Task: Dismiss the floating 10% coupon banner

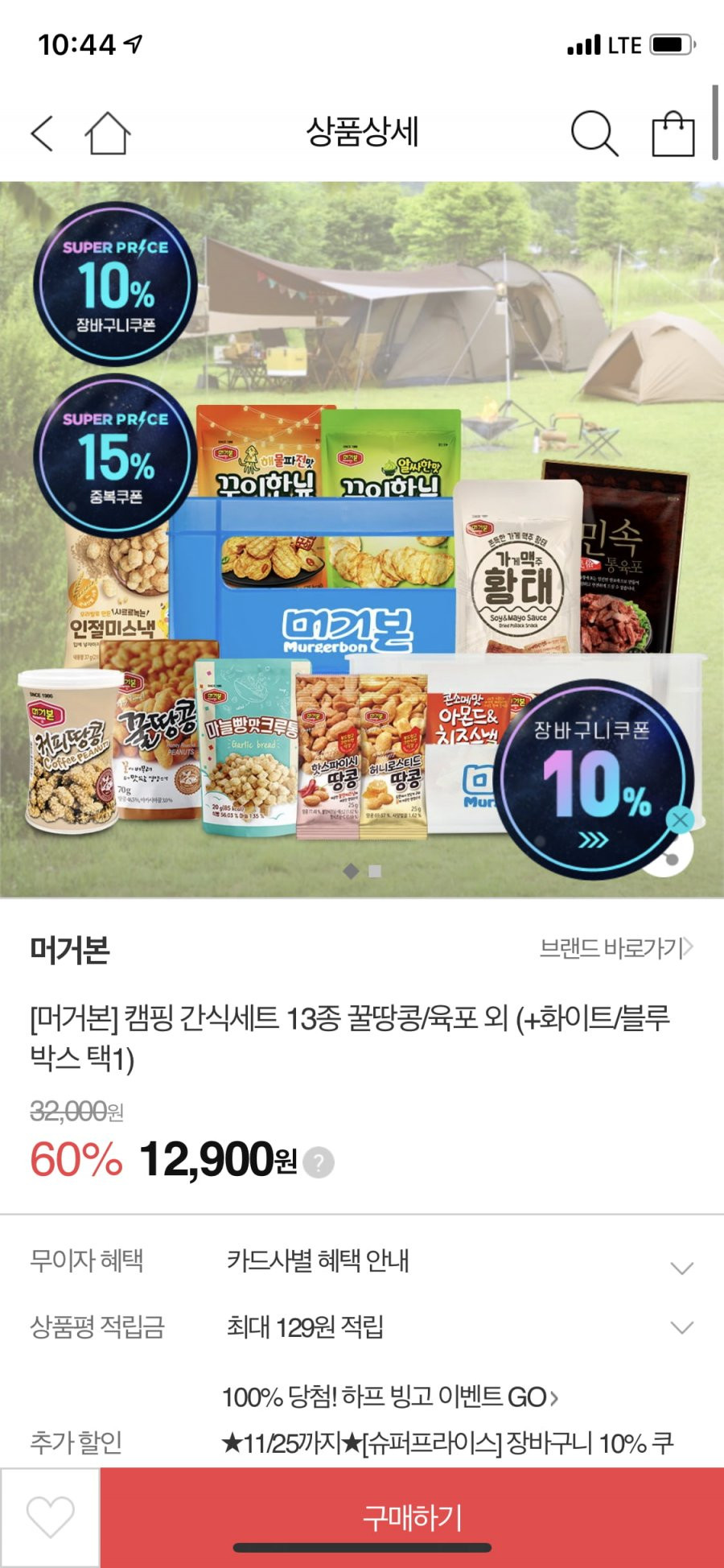Action: pos(680,819)
